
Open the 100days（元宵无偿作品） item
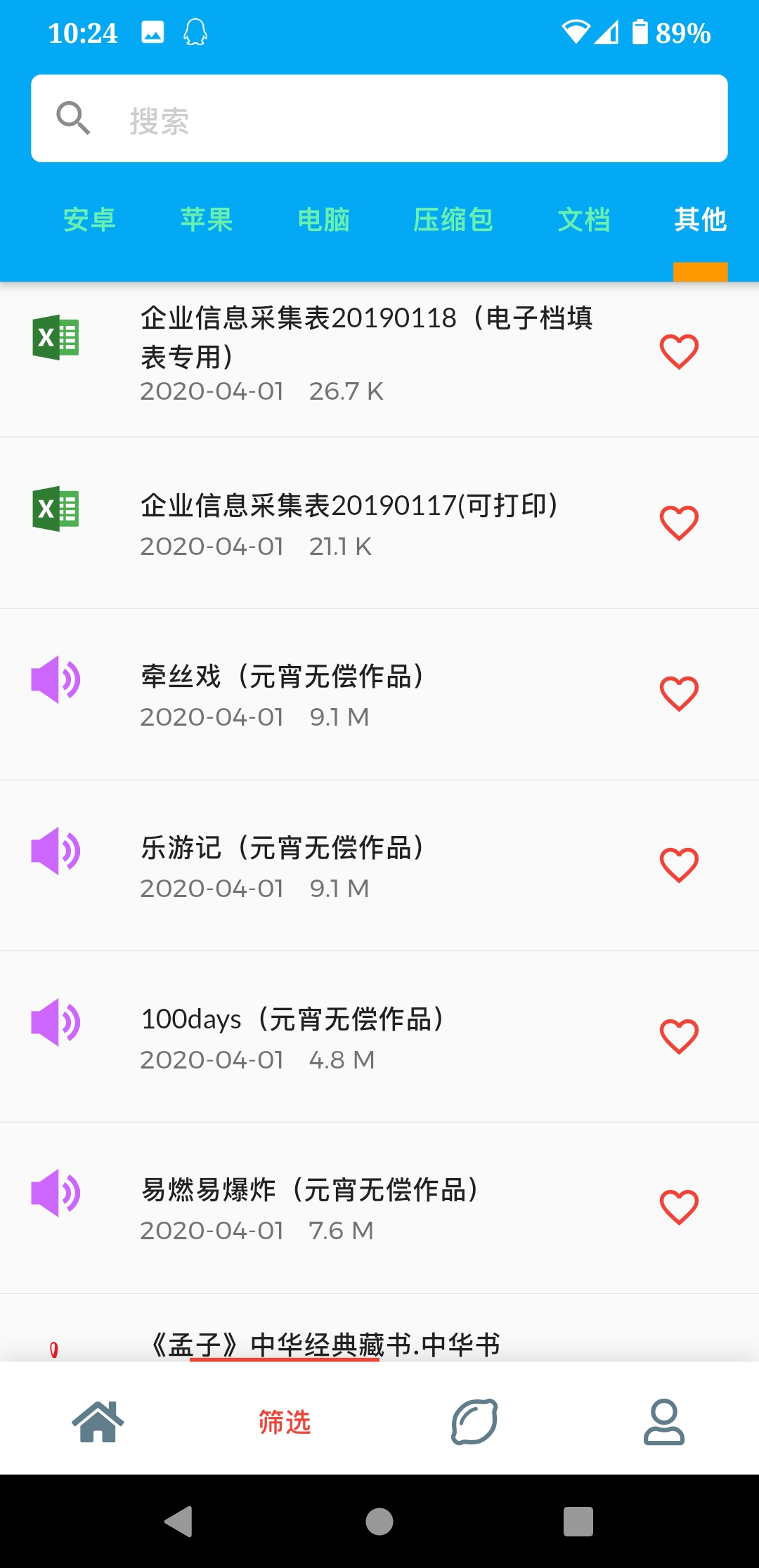click(292, 1037)
